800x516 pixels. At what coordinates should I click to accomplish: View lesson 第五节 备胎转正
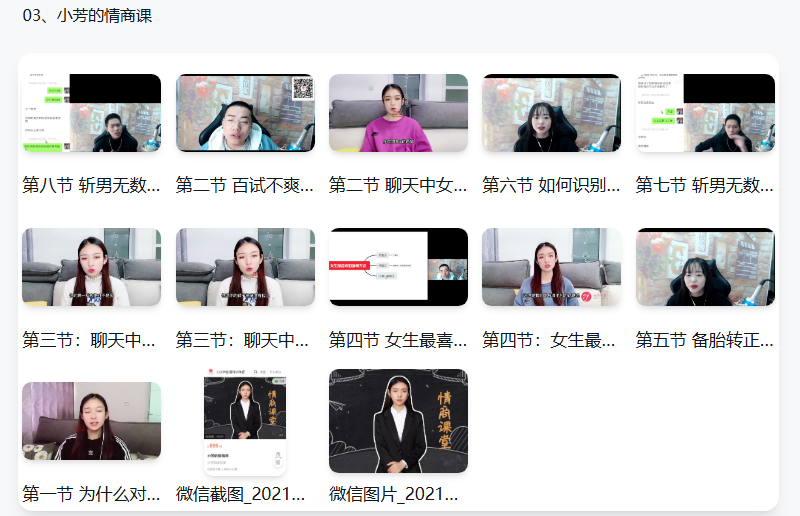(x=705, y=267)
